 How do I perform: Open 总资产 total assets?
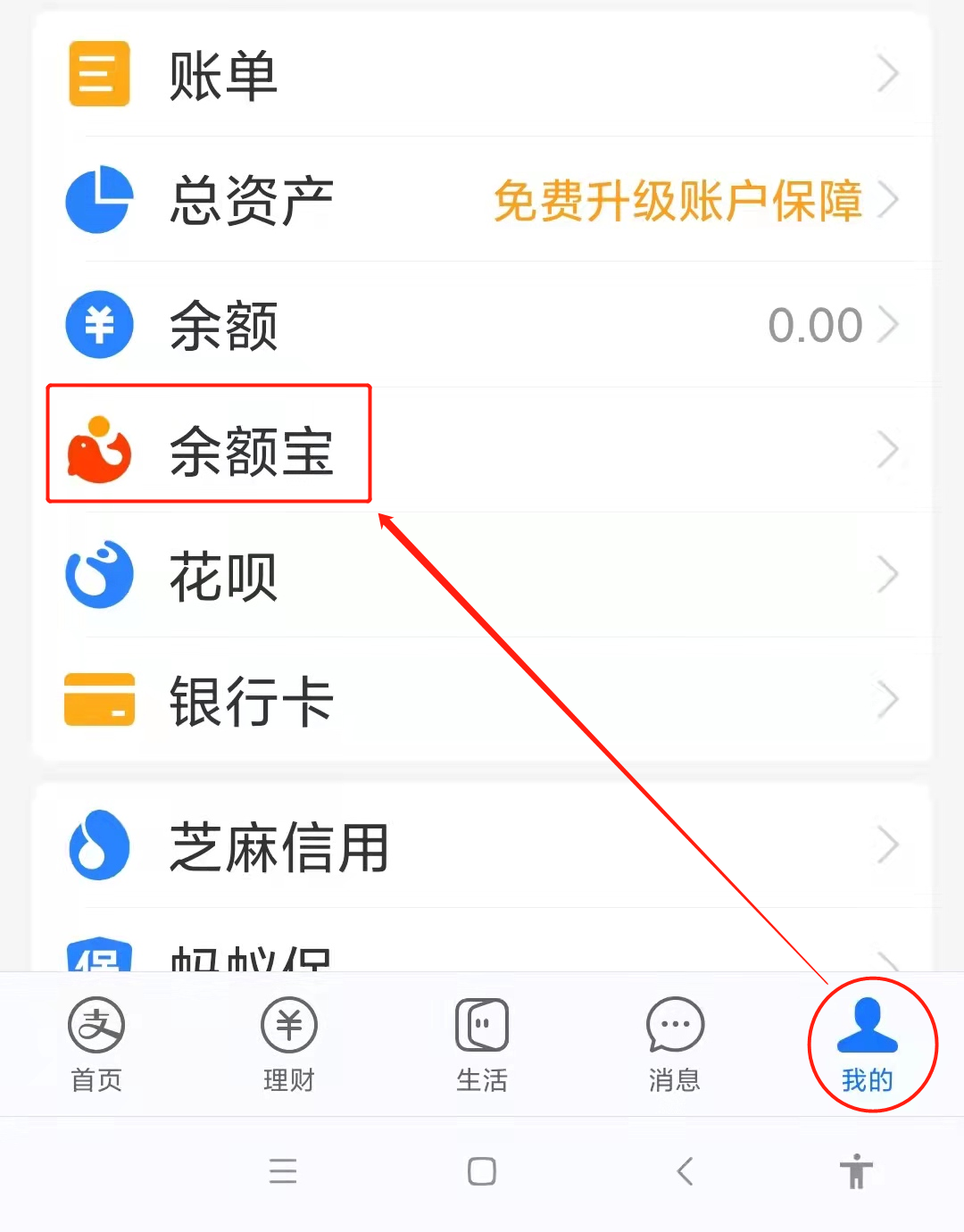tap(482, 200)
